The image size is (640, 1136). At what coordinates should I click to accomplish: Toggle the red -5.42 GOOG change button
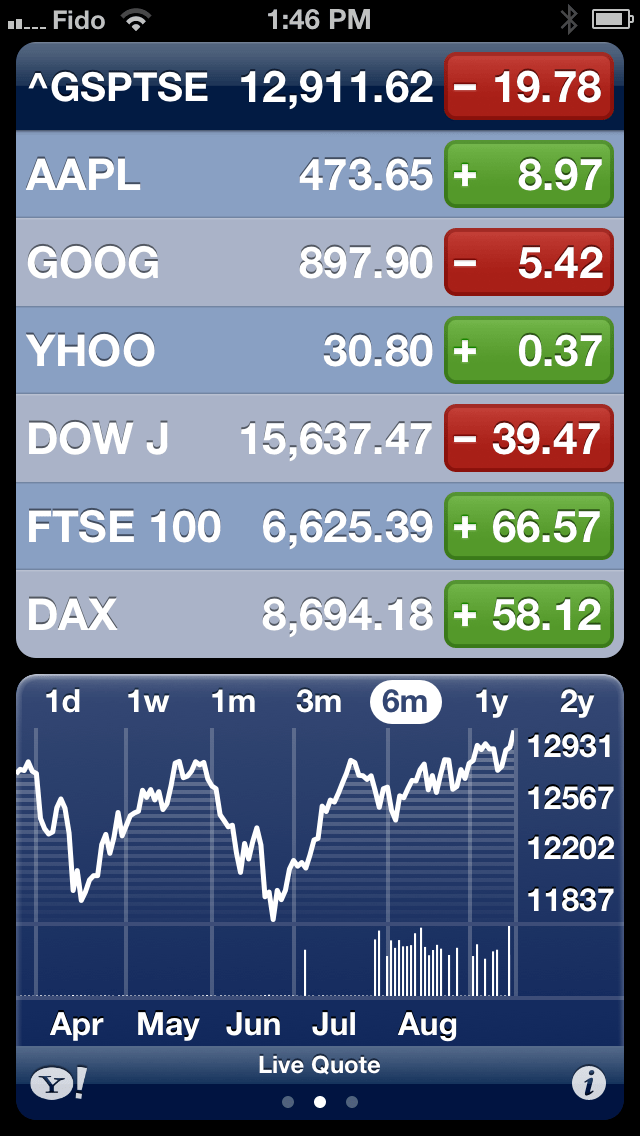527,263
